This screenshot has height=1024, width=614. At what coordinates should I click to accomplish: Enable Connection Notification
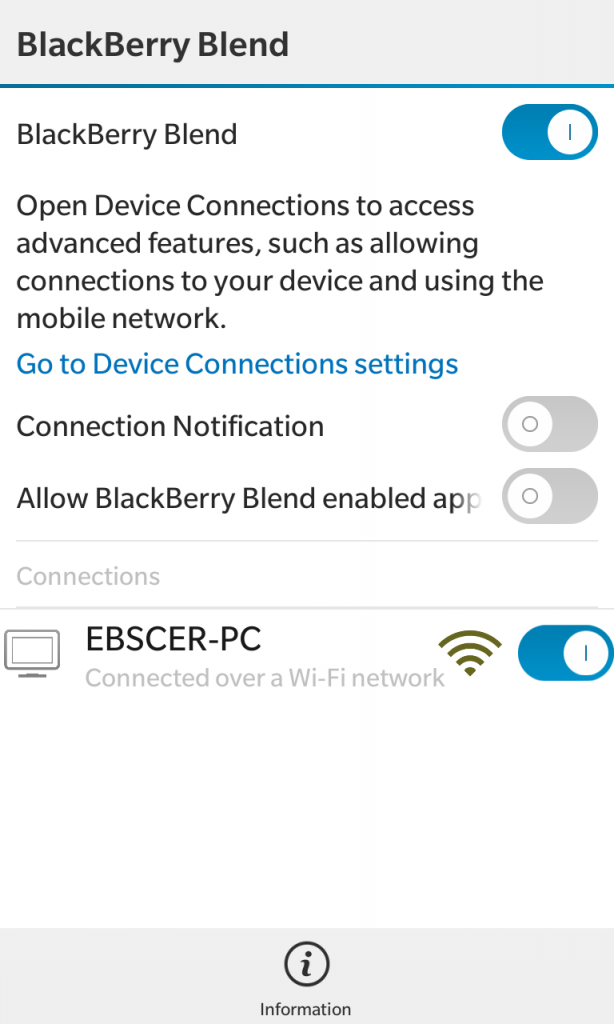tap(549, 424)
